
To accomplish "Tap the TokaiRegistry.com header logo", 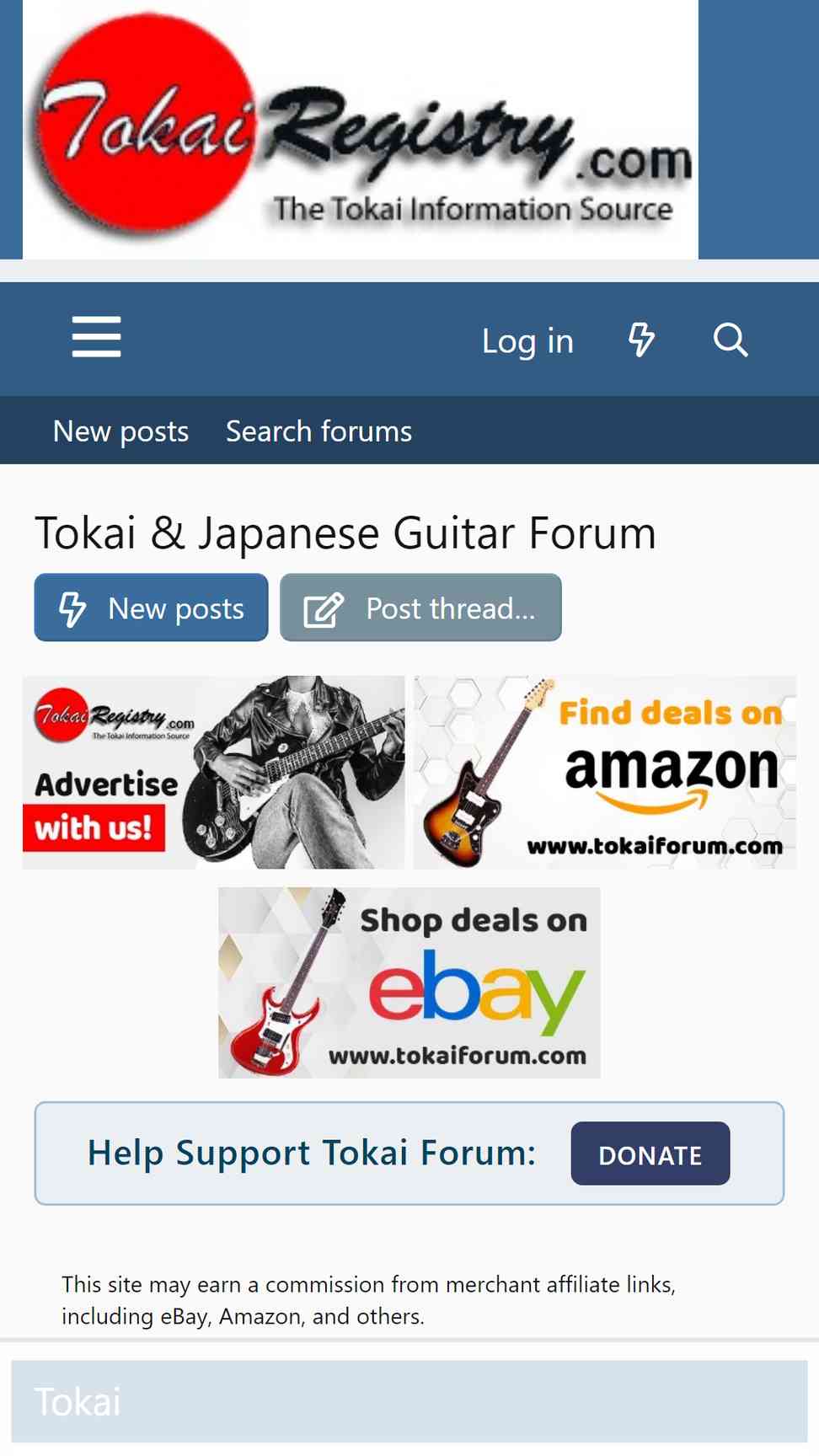I will pos(361,130).
